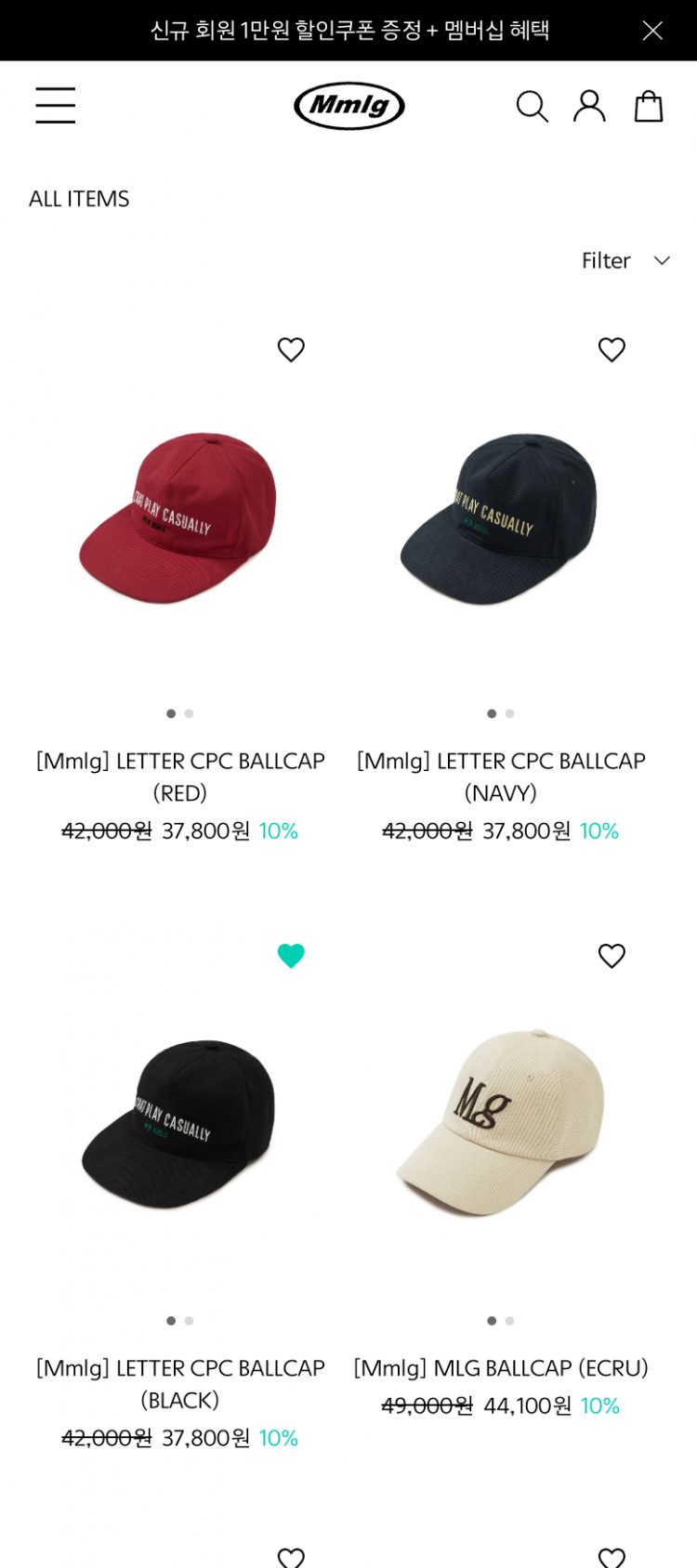Like the LETTER CPC BALLCAP (RED)
Screen dimensions: 697x1568
[291, 349]
